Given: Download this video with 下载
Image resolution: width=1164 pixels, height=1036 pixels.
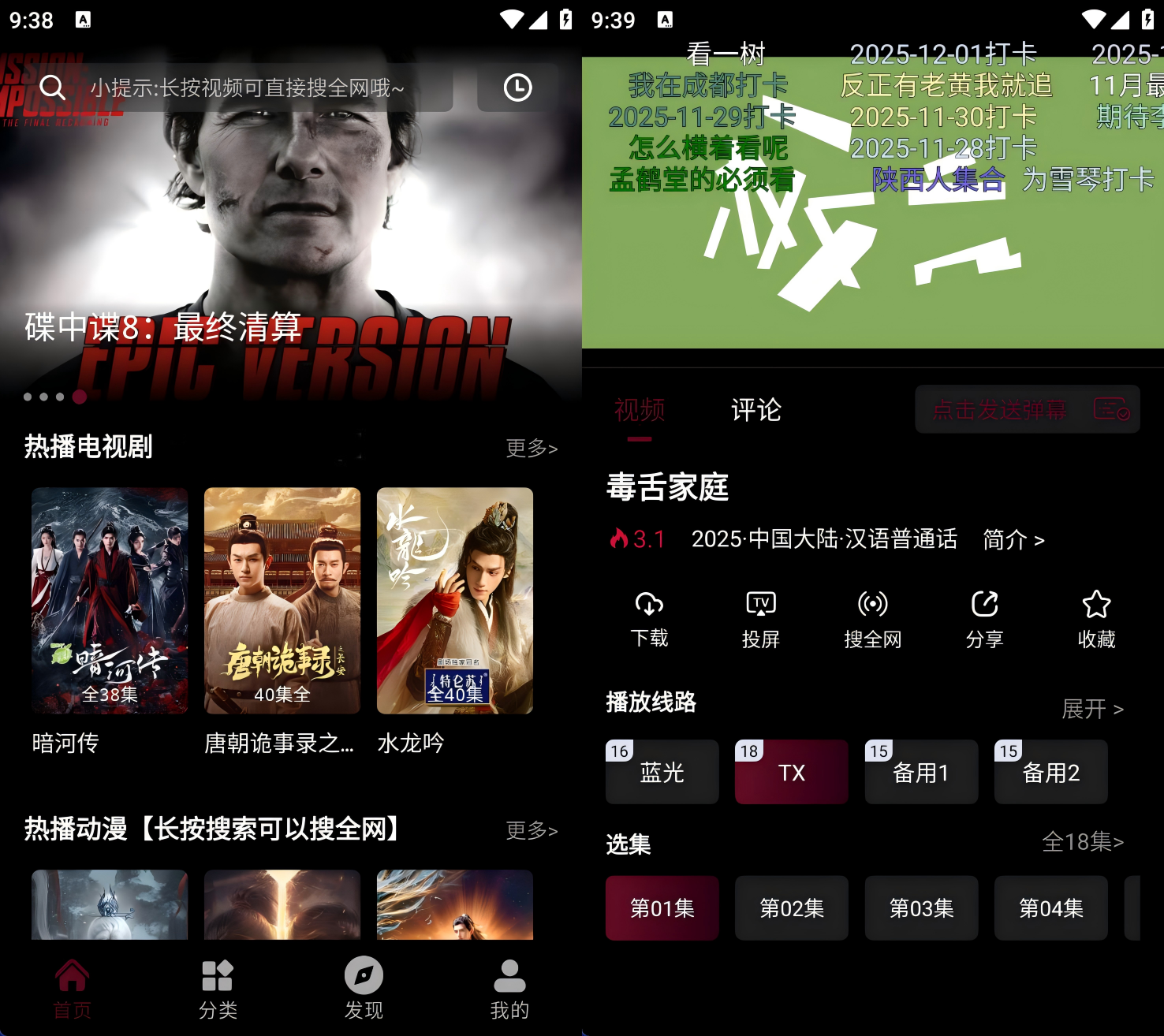Looking at the screenshot, I should coord(649,619).
